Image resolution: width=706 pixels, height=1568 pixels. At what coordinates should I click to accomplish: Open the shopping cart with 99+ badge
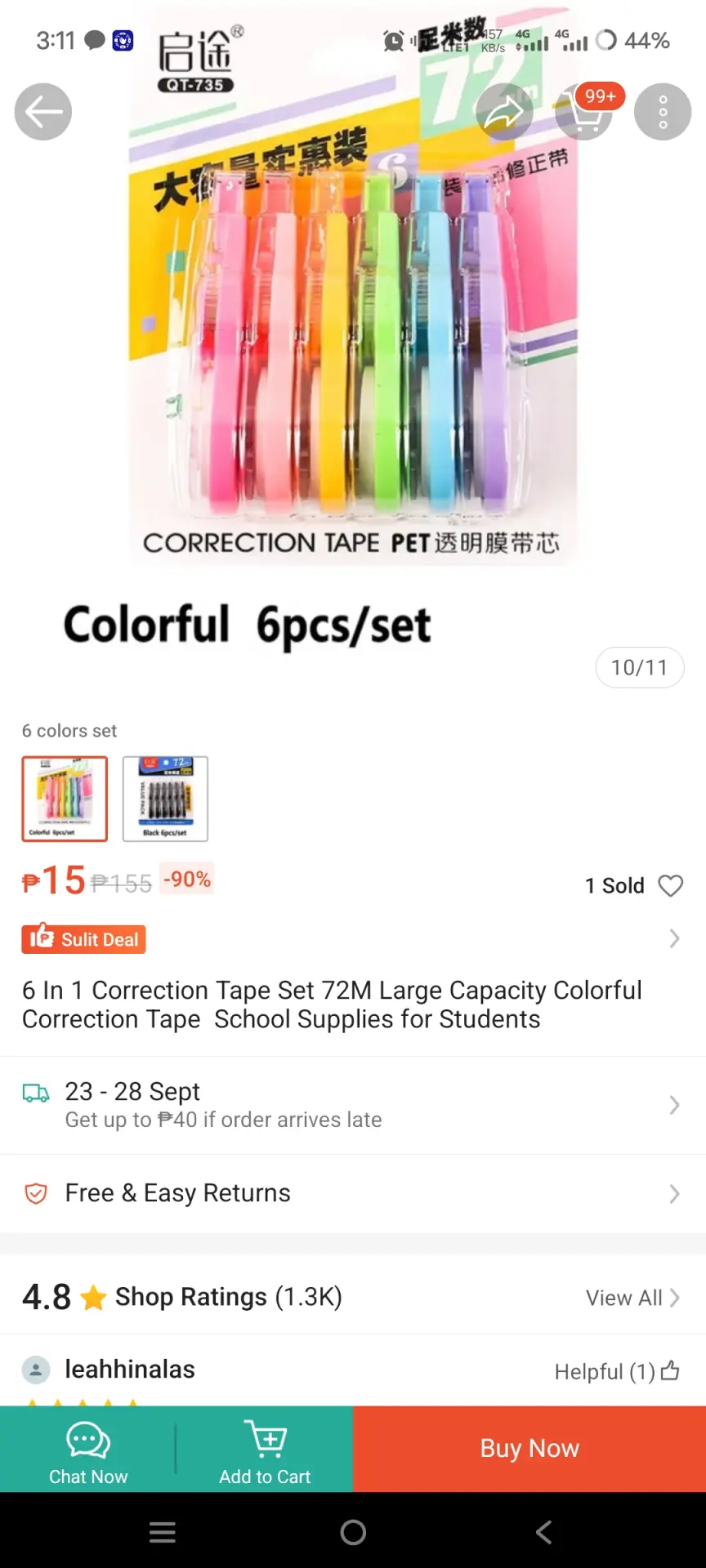click(x=585, y=112)
